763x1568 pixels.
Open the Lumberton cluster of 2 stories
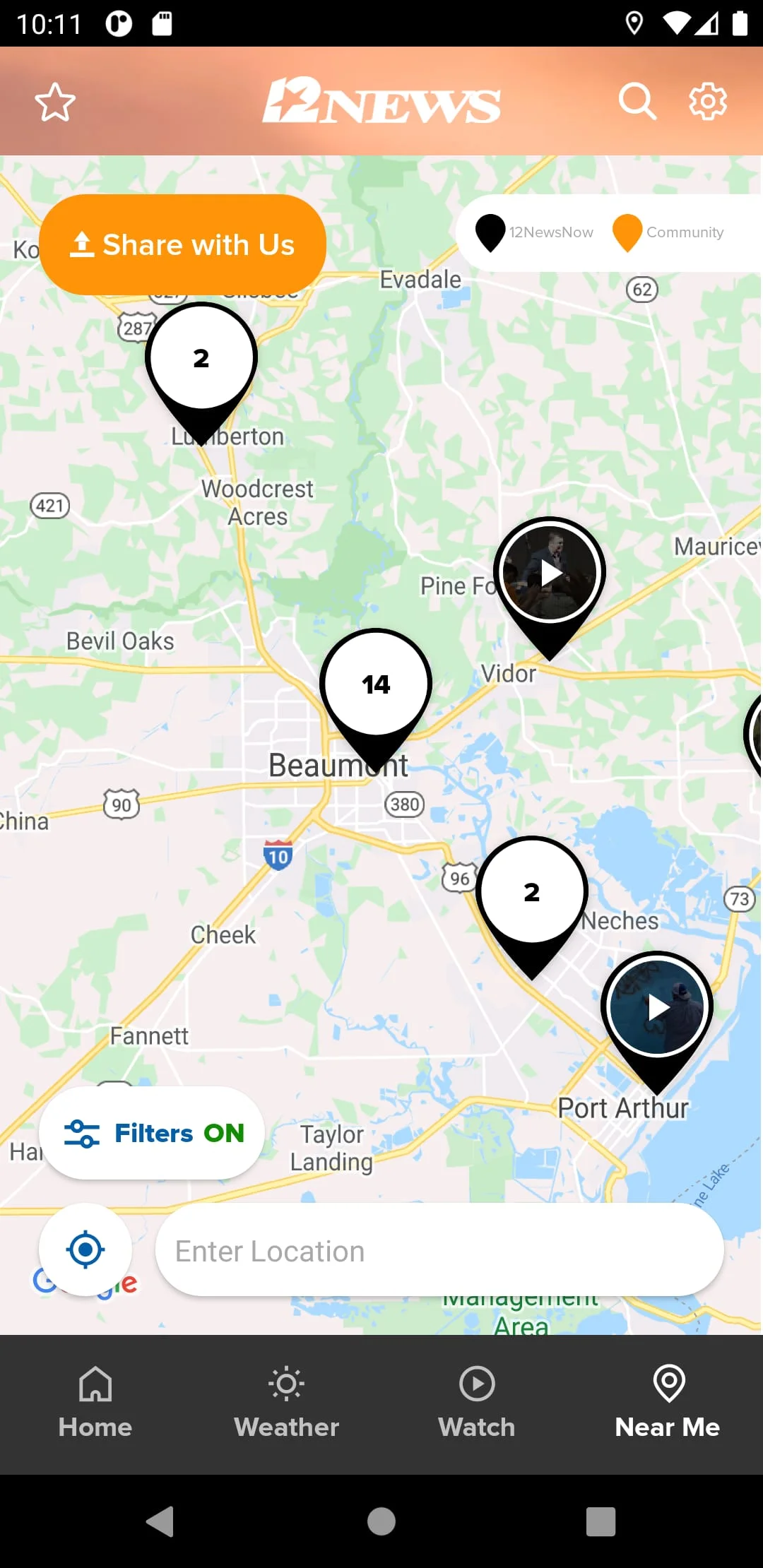[x=201, y=359]
